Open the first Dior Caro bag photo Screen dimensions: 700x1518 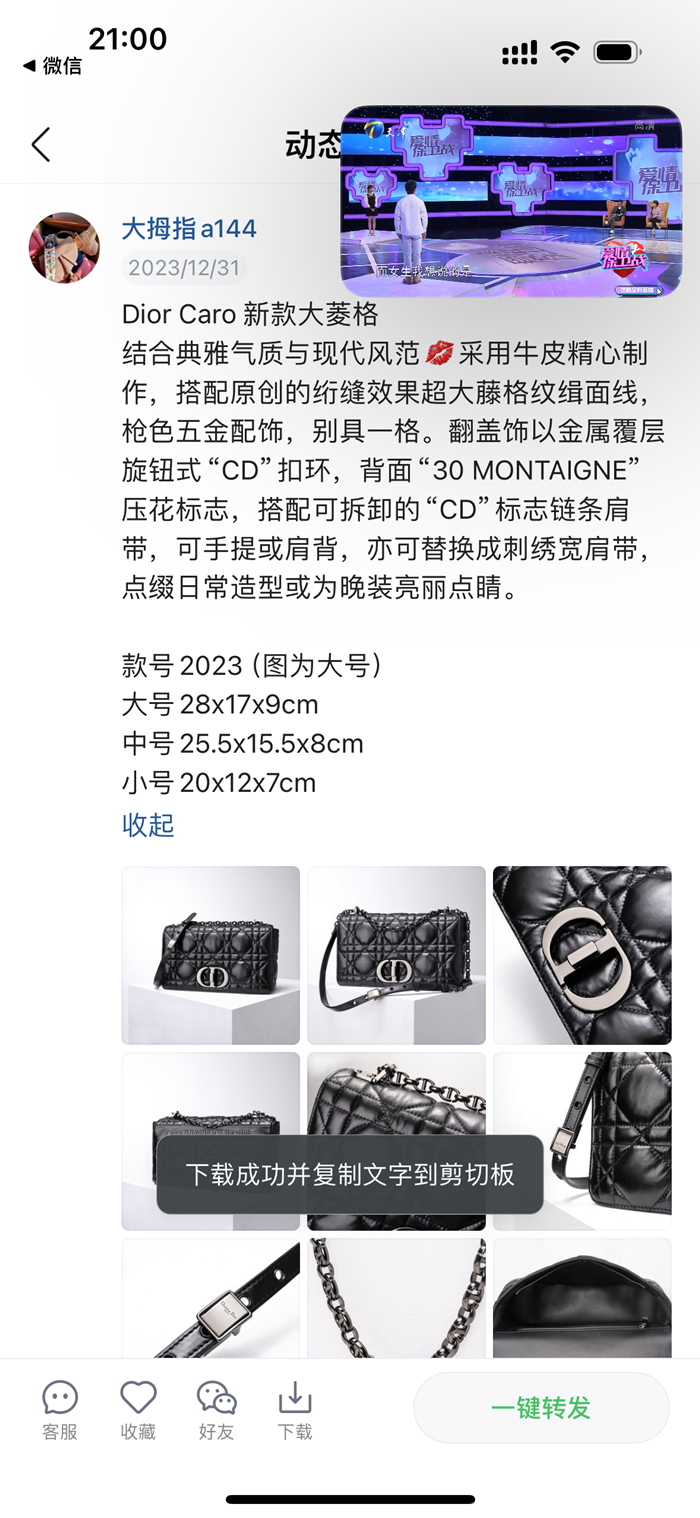[x=211, y=955]
